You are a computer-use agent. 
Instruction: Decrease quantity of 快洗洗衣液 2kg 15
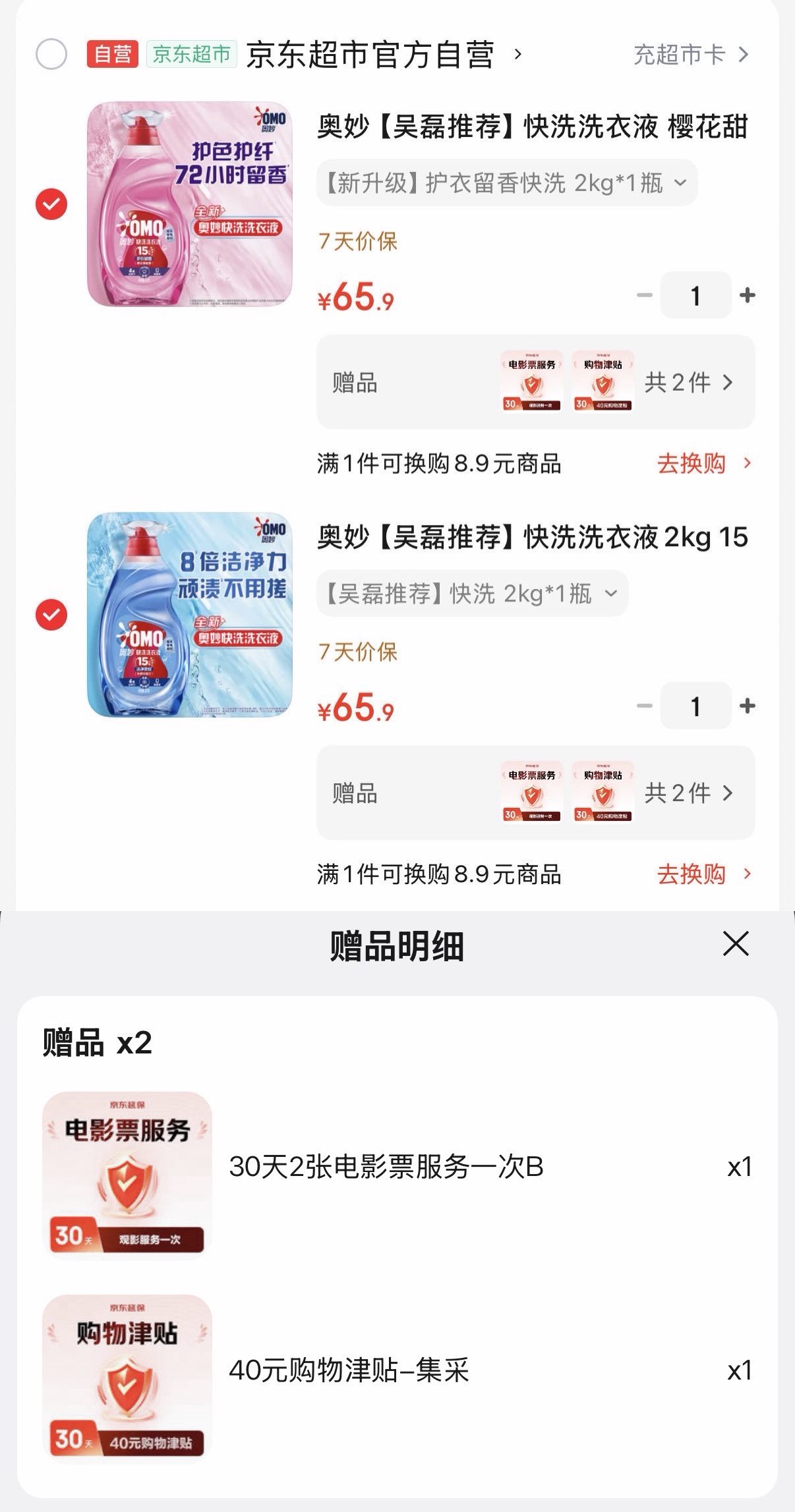pyautogui.click(x=645, y=706)
